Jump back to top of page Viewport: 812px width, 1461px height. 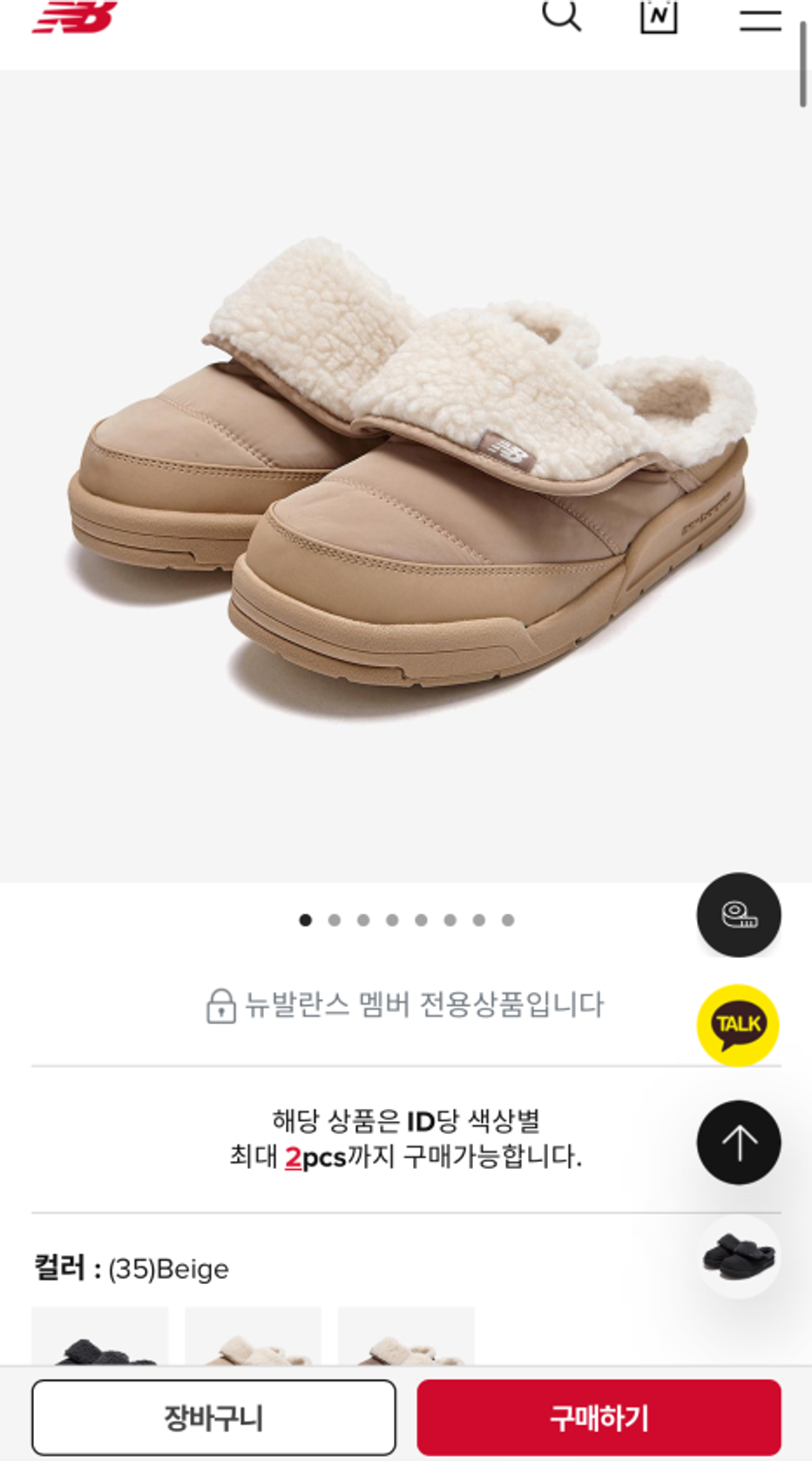(x=739, y=1142)
